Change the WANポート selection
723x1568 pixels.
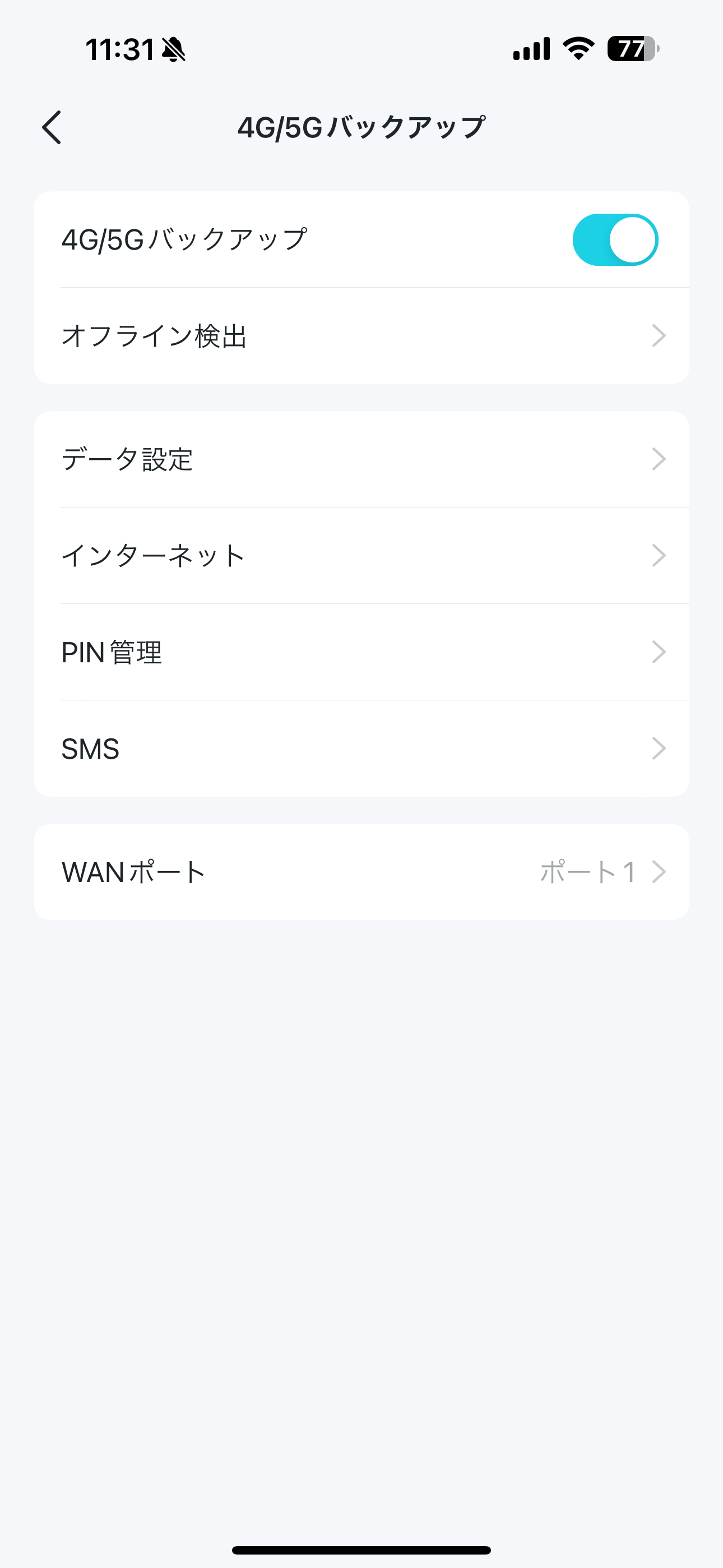[x=361, y=872]
